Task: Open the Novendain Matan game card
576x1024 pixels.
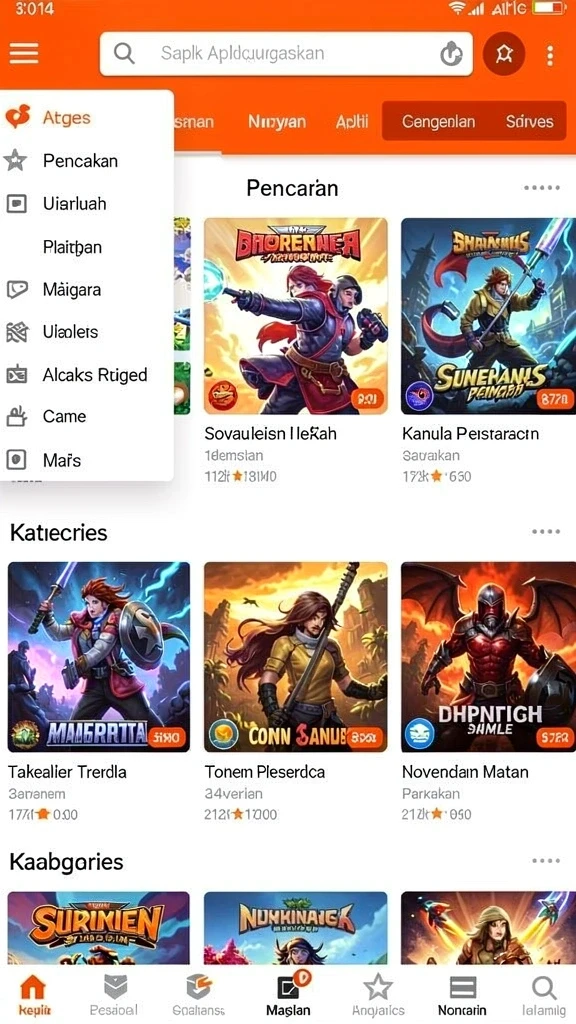Action: pos(488,692)
